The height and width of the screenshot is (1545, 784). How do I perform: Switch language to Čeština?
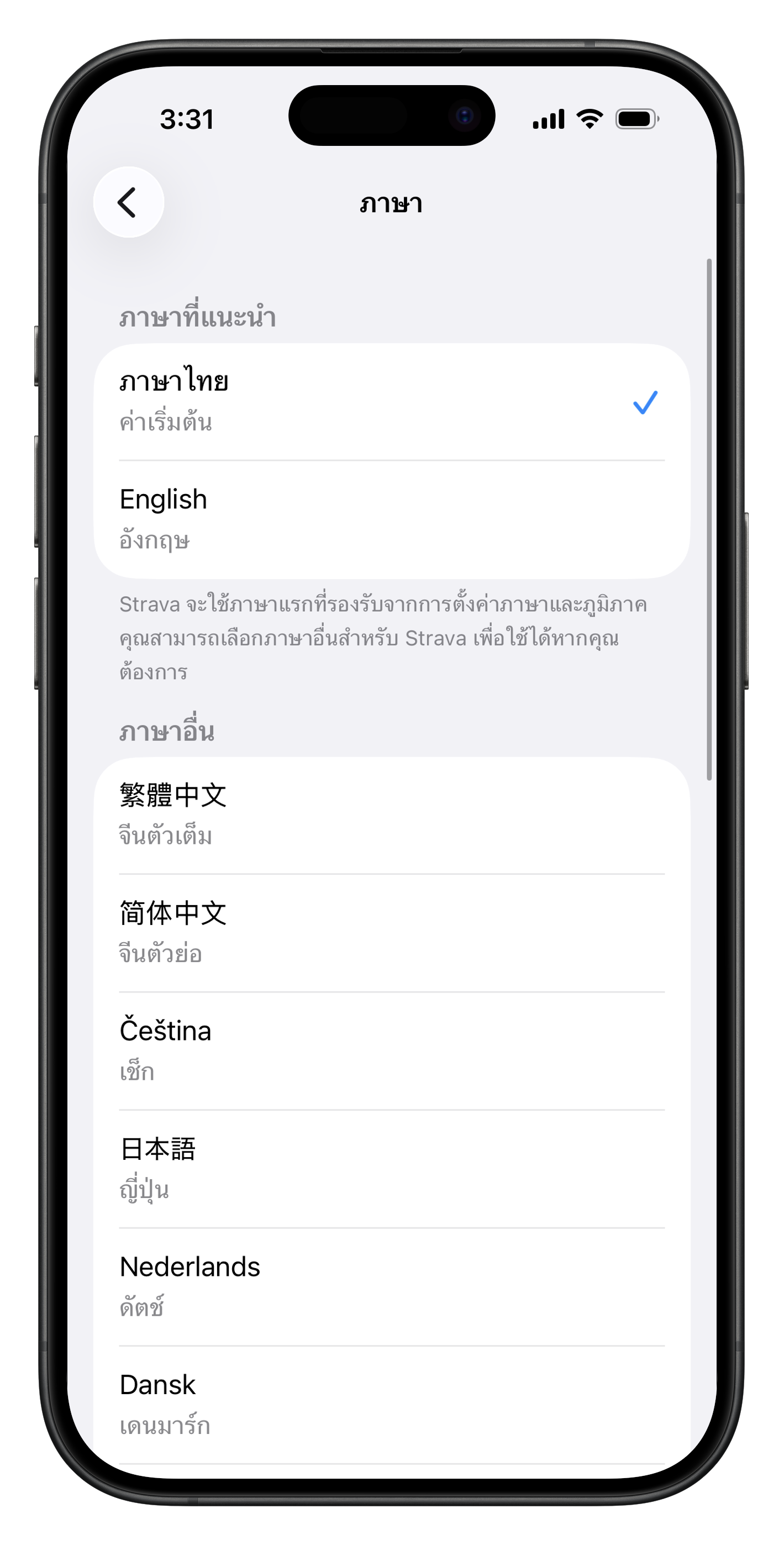[391, 1050]
